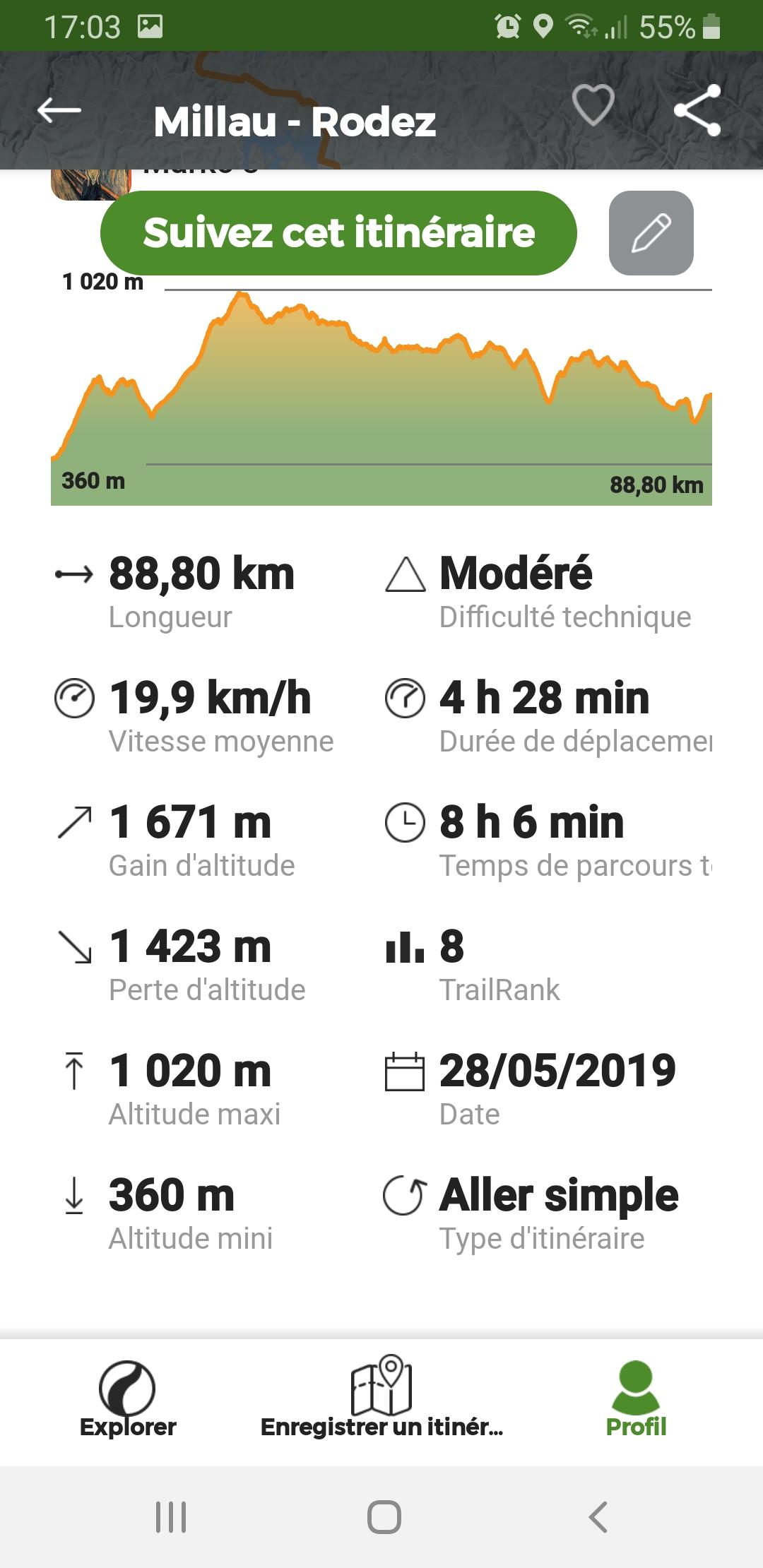The height and width of the screenshot is (1568, 763).
Task: Tap Suivez cet itinéraire button
Action: click(x=339, y=233)
